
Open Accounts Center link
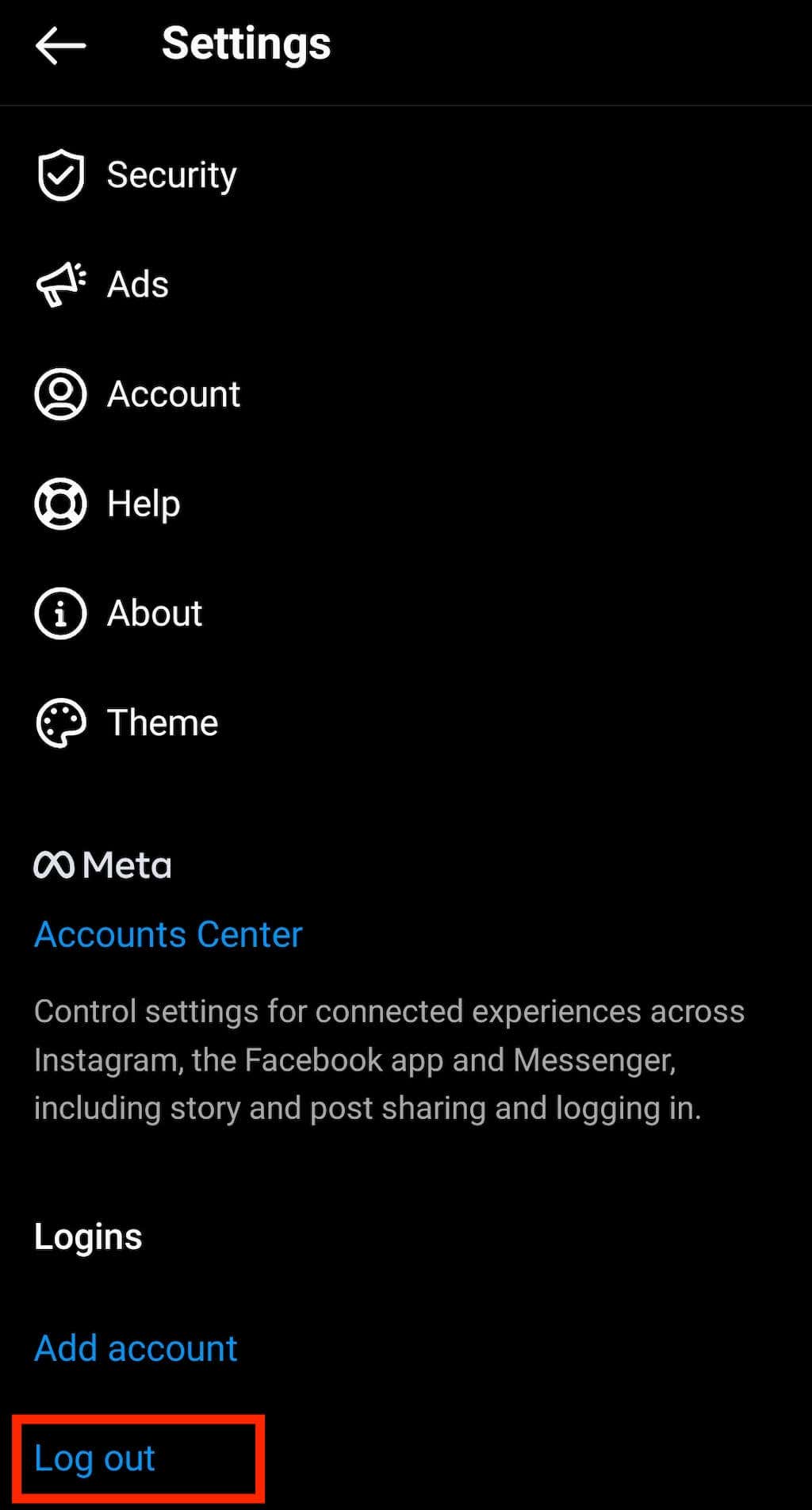point(168,934)
